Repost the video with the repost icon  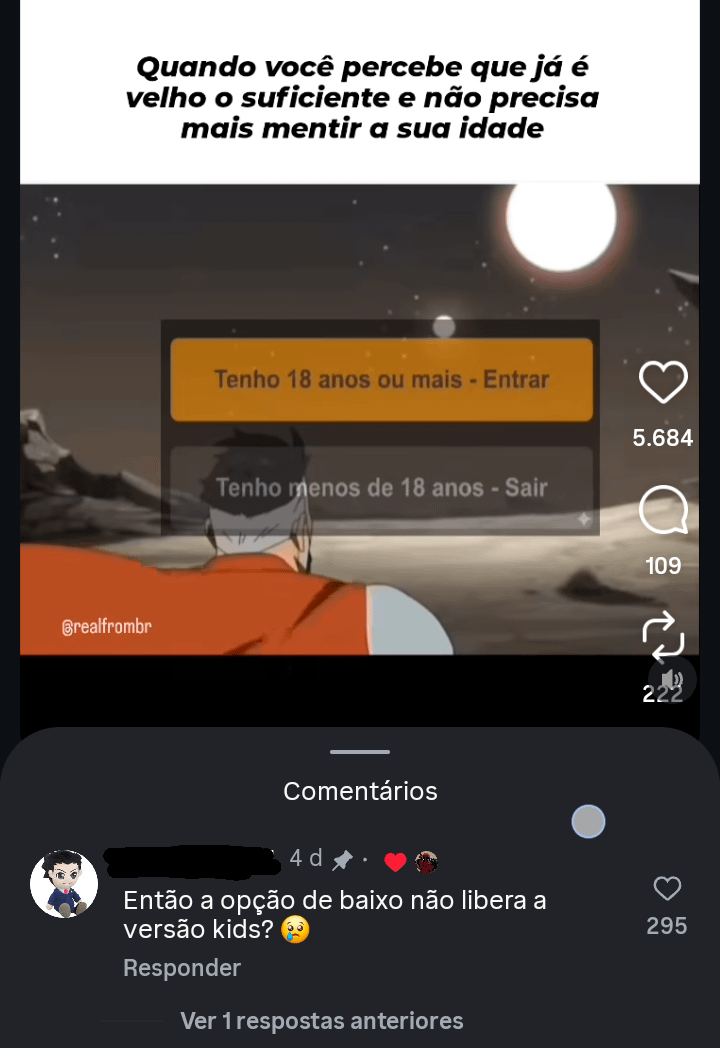[x=662, y=634]
